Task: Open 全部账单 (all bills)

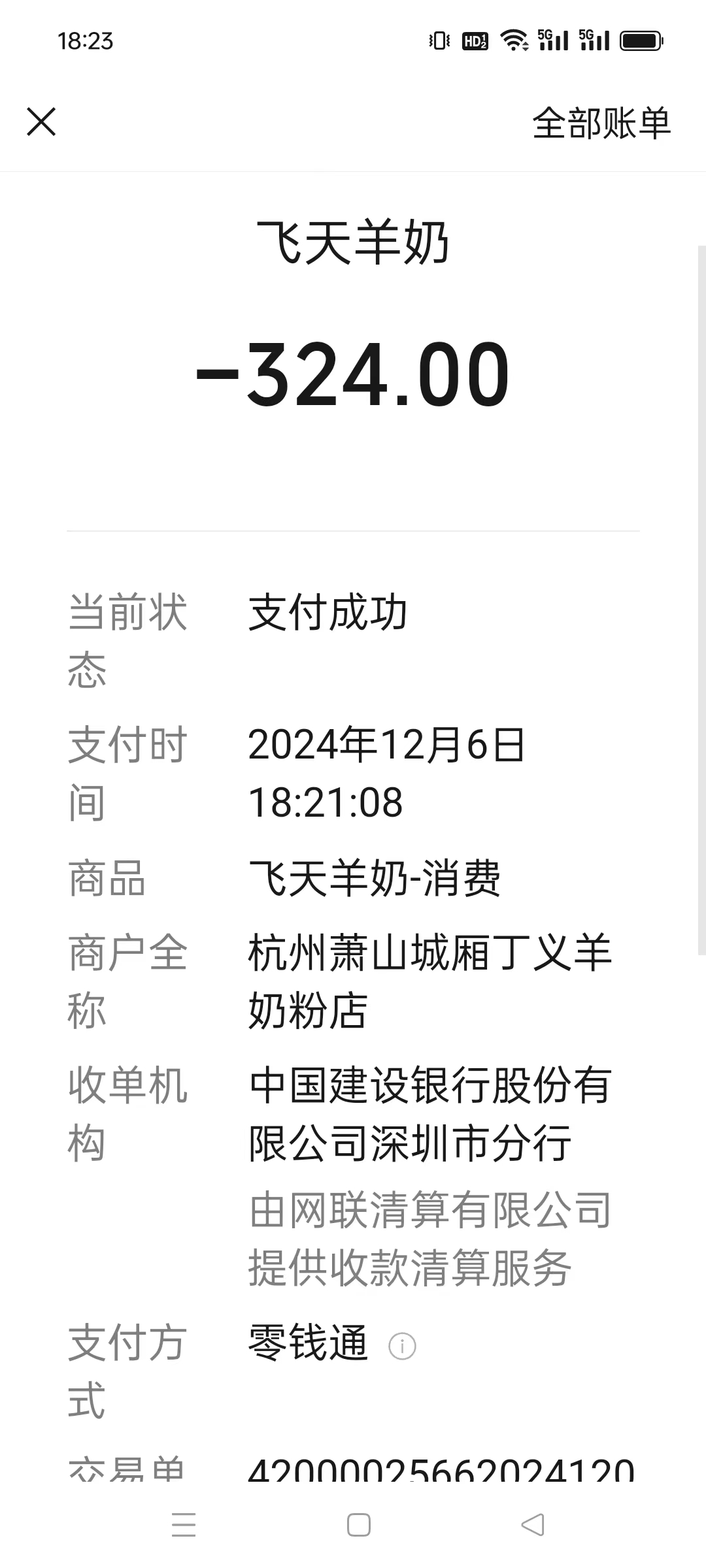Action: click(x=601, y=123)
